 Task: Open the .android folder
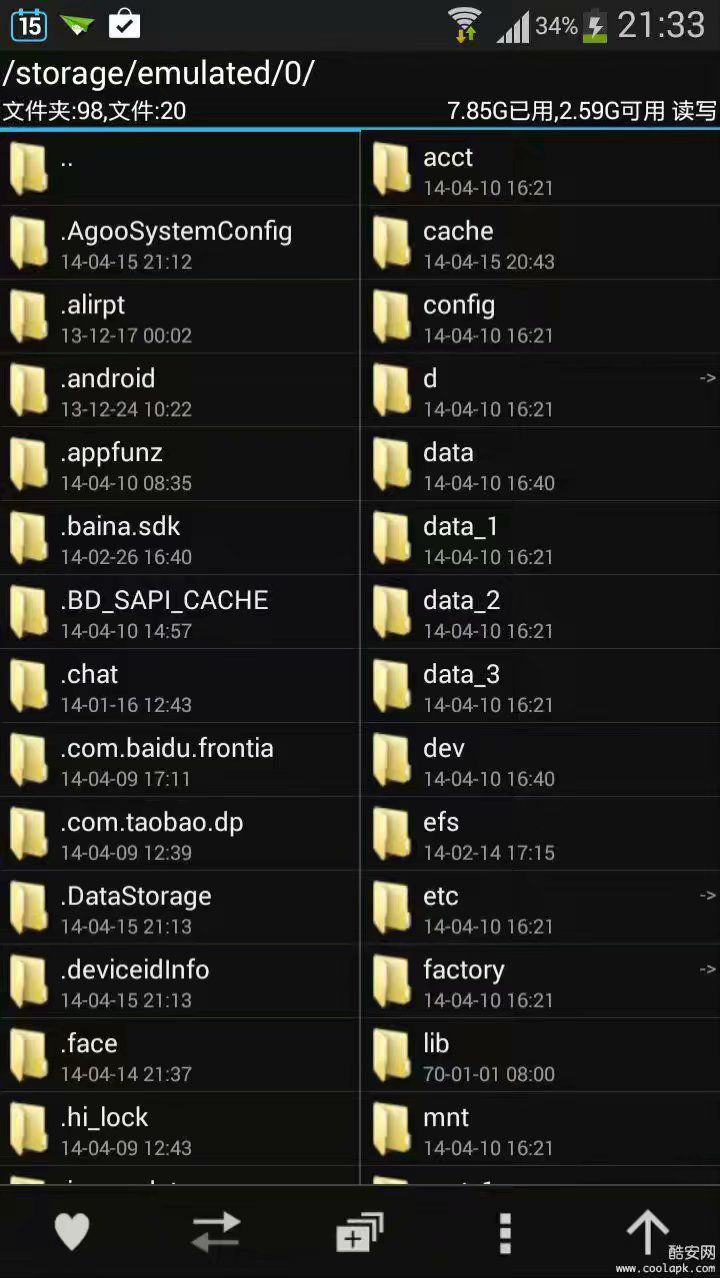click(180, 391)
